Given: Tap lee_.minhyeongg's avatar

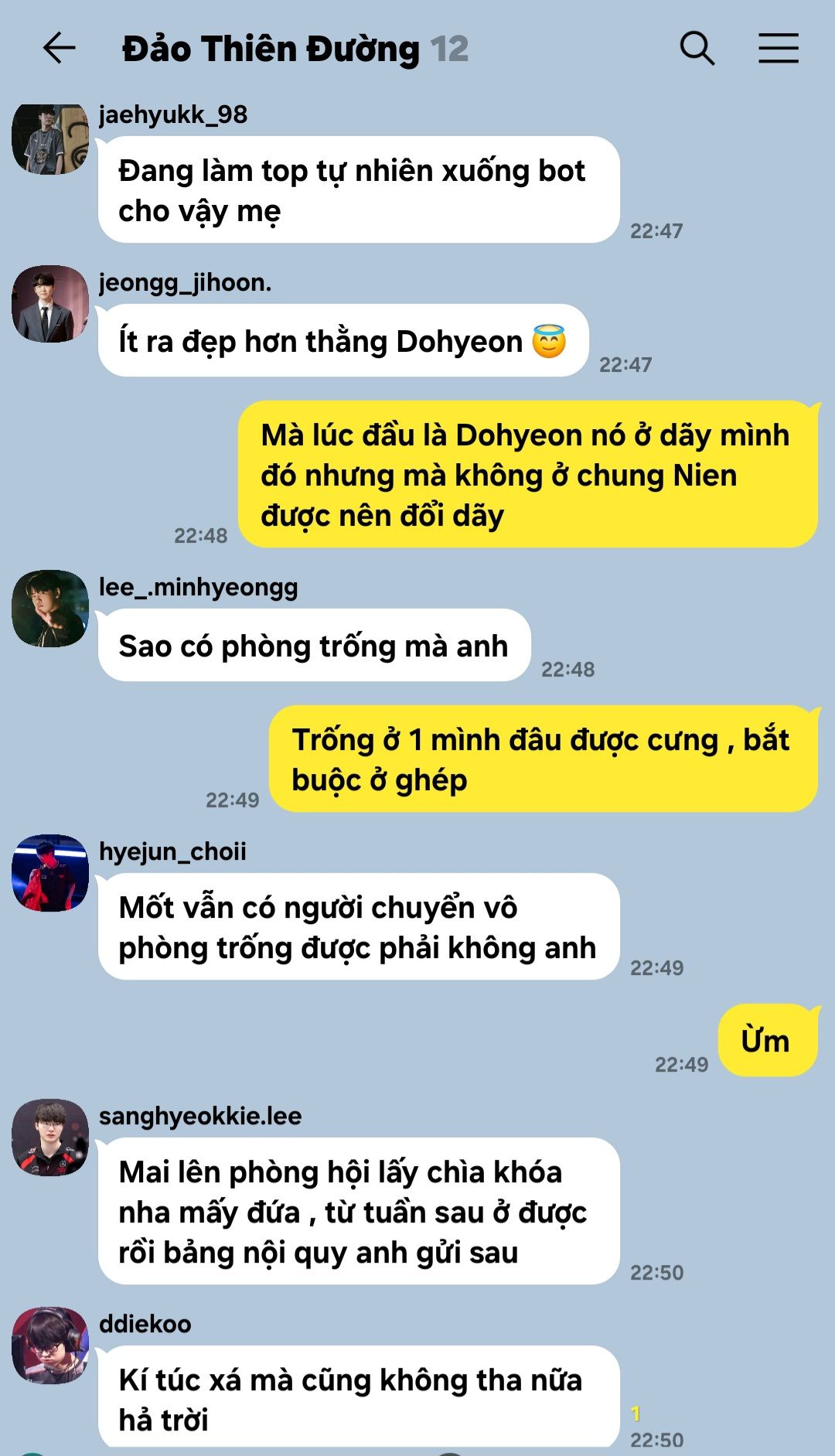Looking at the screenshot, I should coord(50,609).
